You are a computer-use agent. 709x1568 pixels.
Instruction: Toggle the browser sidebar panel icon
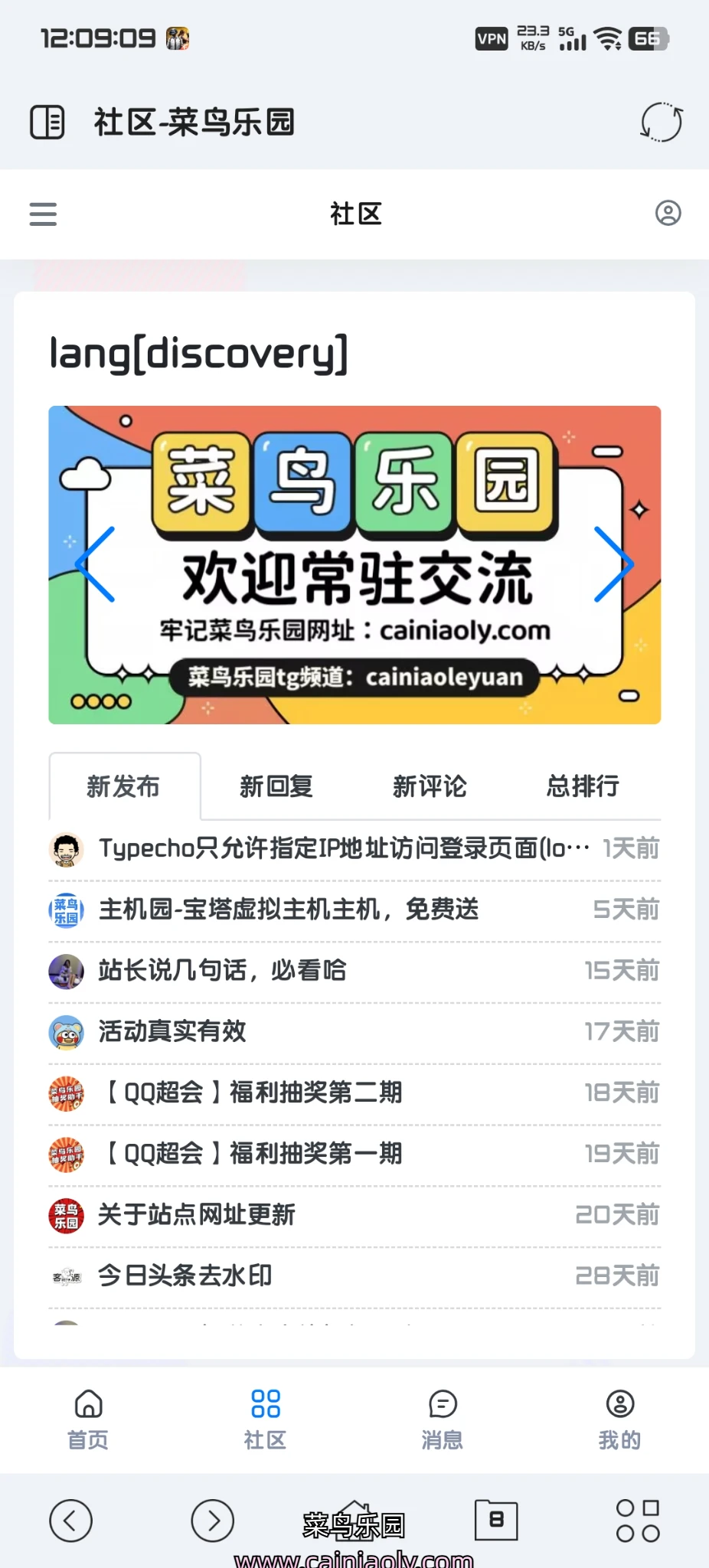coord(47,122)
